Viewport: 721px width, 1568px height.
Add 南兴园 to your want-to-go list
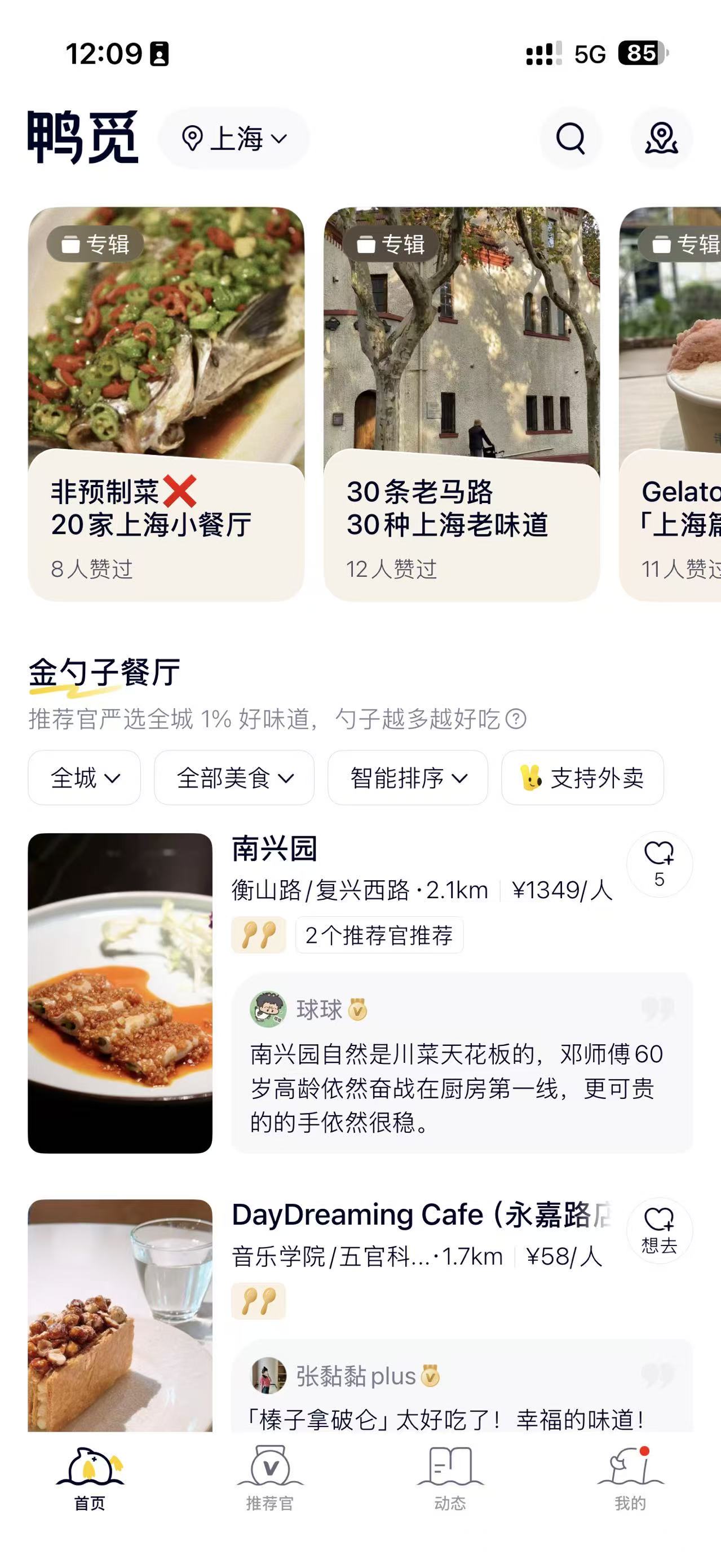coord(659,863)
